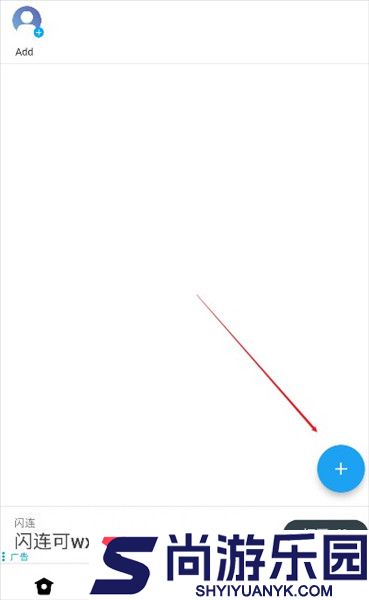Tap the home icon at bottom
Image resolution: width=369 pixels, height=600 pixels.
click(44, 585)
